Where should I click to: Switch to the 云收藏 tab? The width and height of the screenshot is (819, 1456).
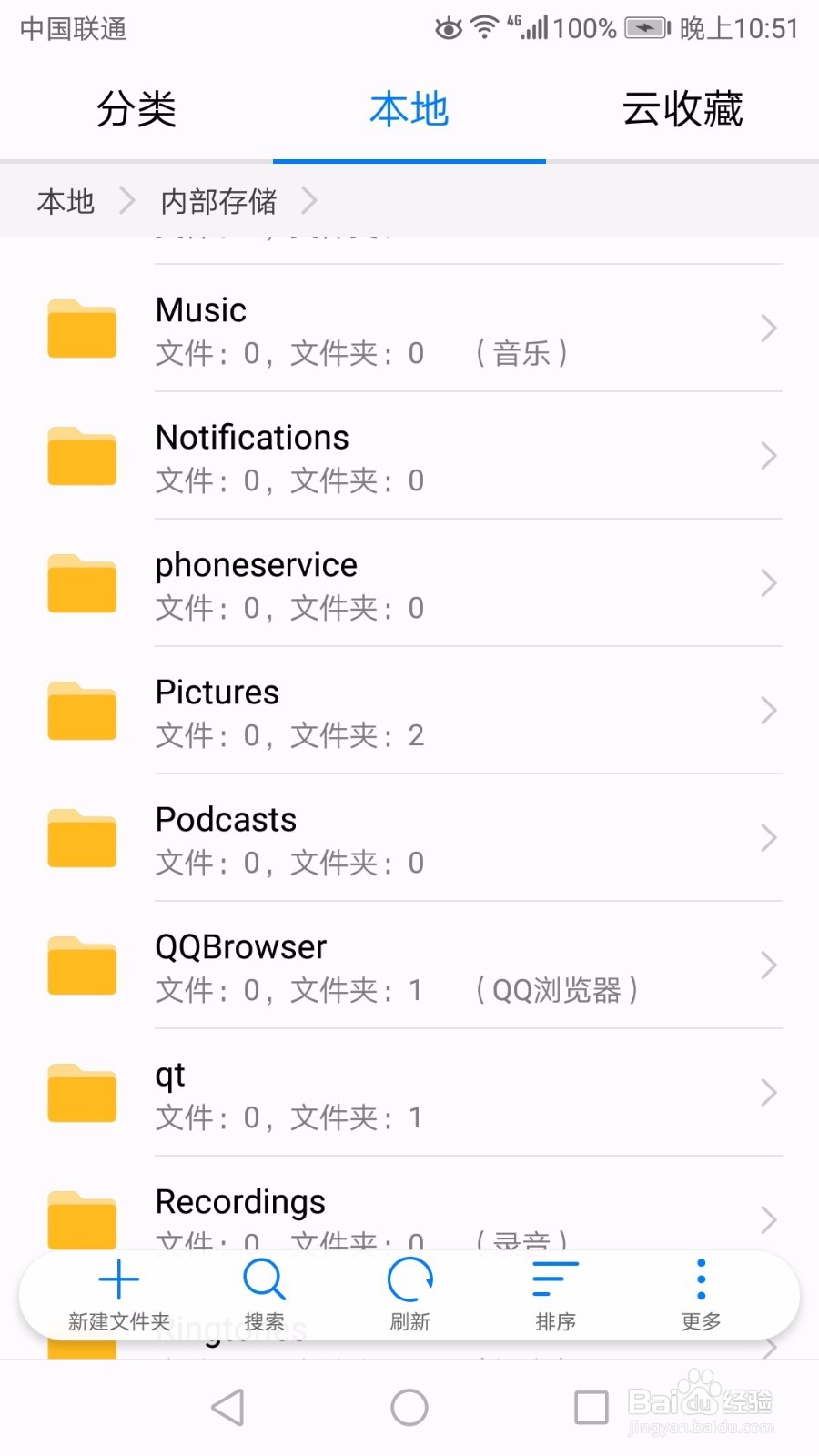[x=682, y=108]
